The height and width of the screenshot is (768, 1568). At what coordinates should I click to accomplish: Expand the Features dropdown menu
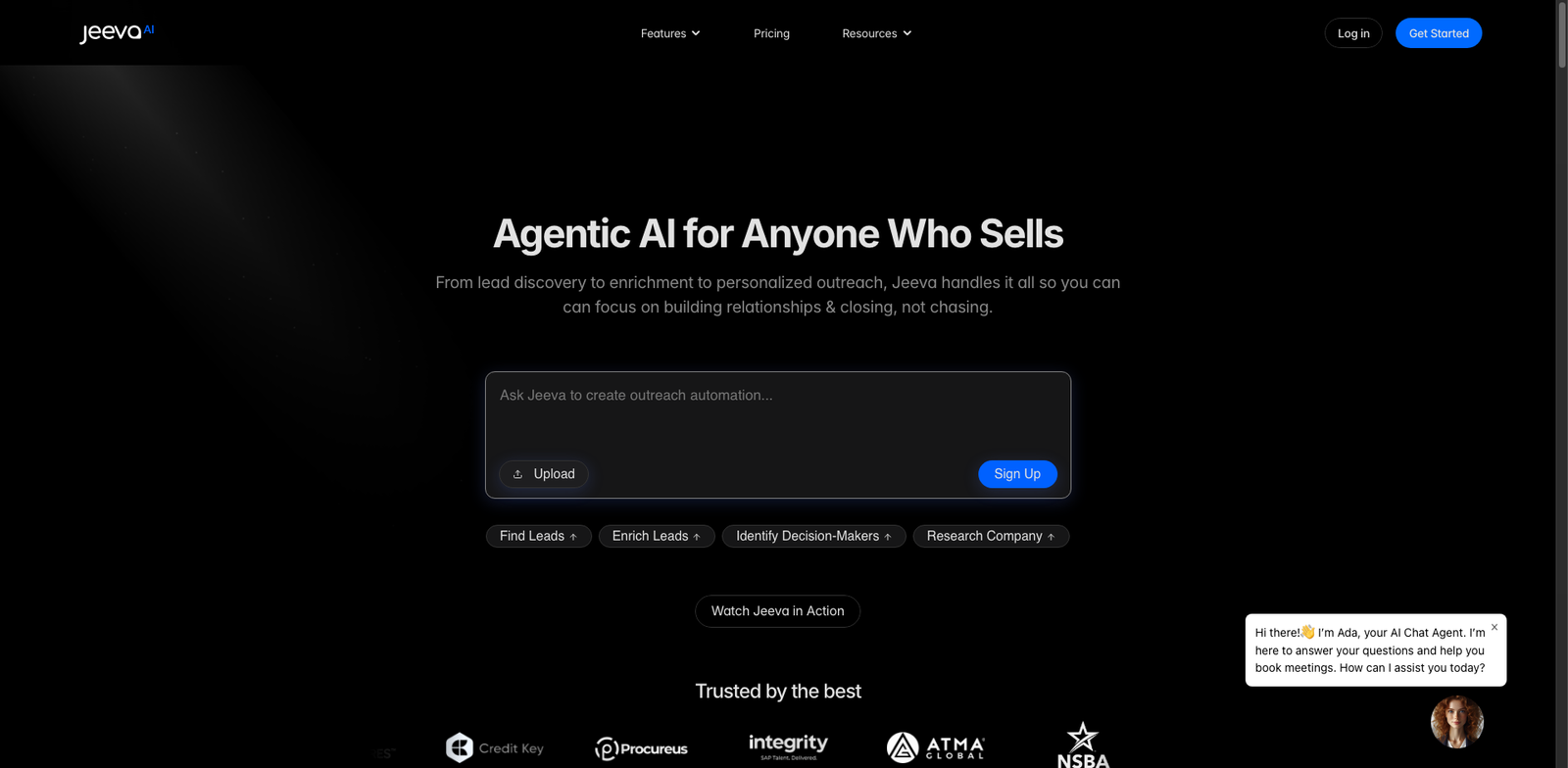coord(670,33)
